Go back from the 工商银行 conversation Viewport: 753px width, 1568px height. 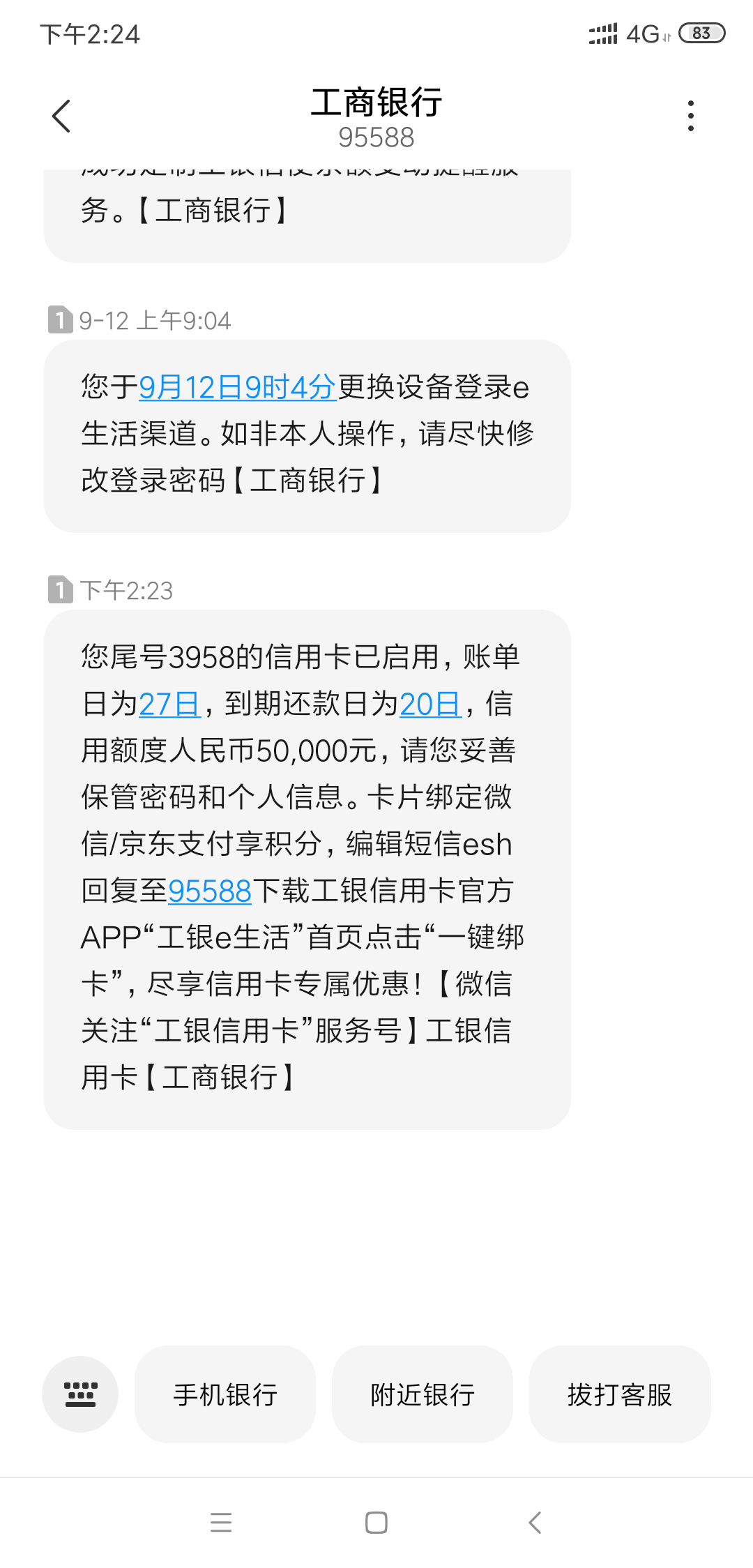pyautogui.click(x=61, y=116)
